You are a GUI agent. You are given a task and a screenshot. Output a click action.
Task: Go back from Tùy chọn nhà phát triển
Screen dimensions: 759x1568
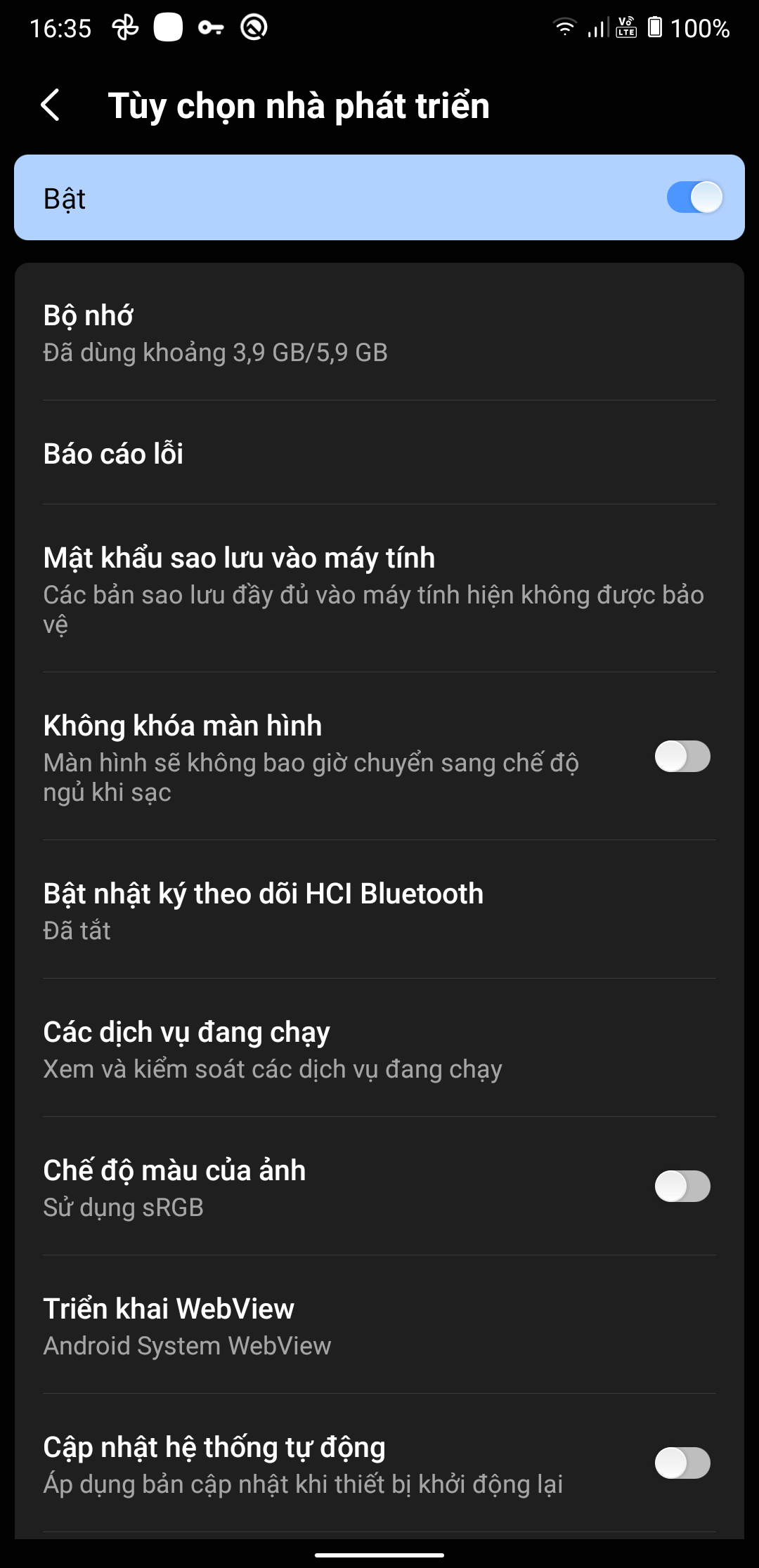[x=51, y=105]
